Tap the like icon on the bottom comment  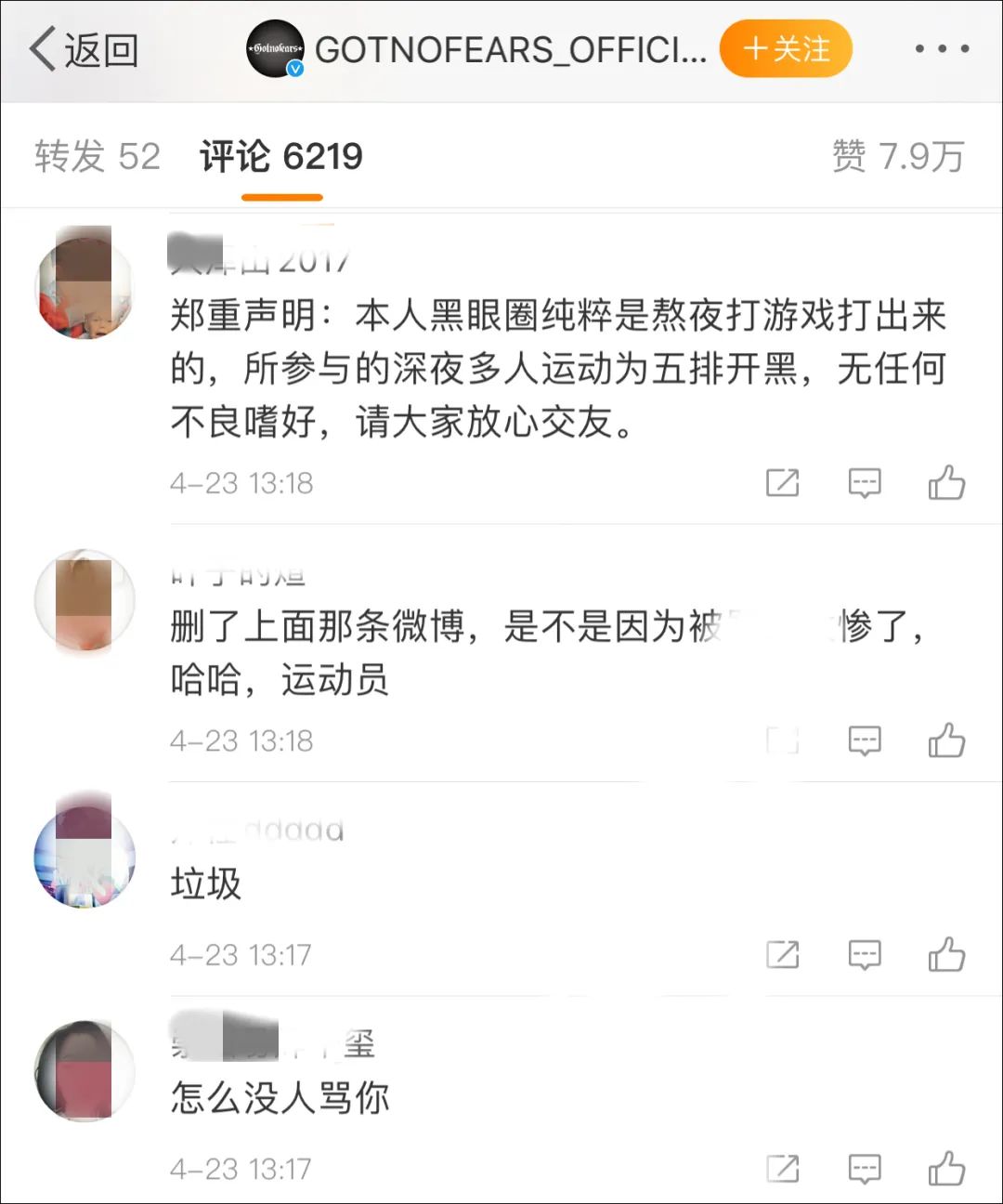946,1169
